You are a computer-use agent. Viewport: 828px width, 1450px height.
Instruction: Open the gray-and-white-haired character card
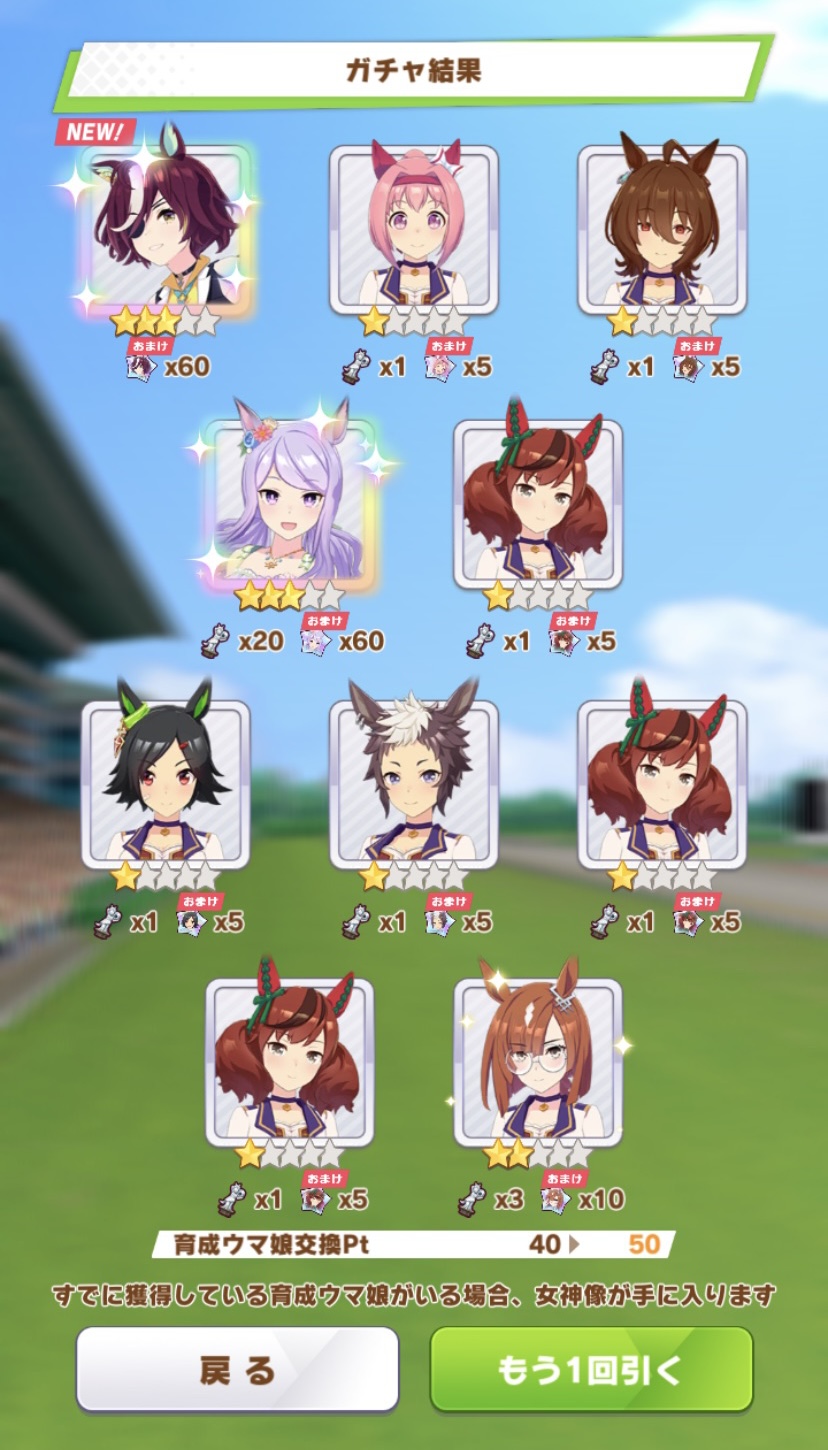414,783
